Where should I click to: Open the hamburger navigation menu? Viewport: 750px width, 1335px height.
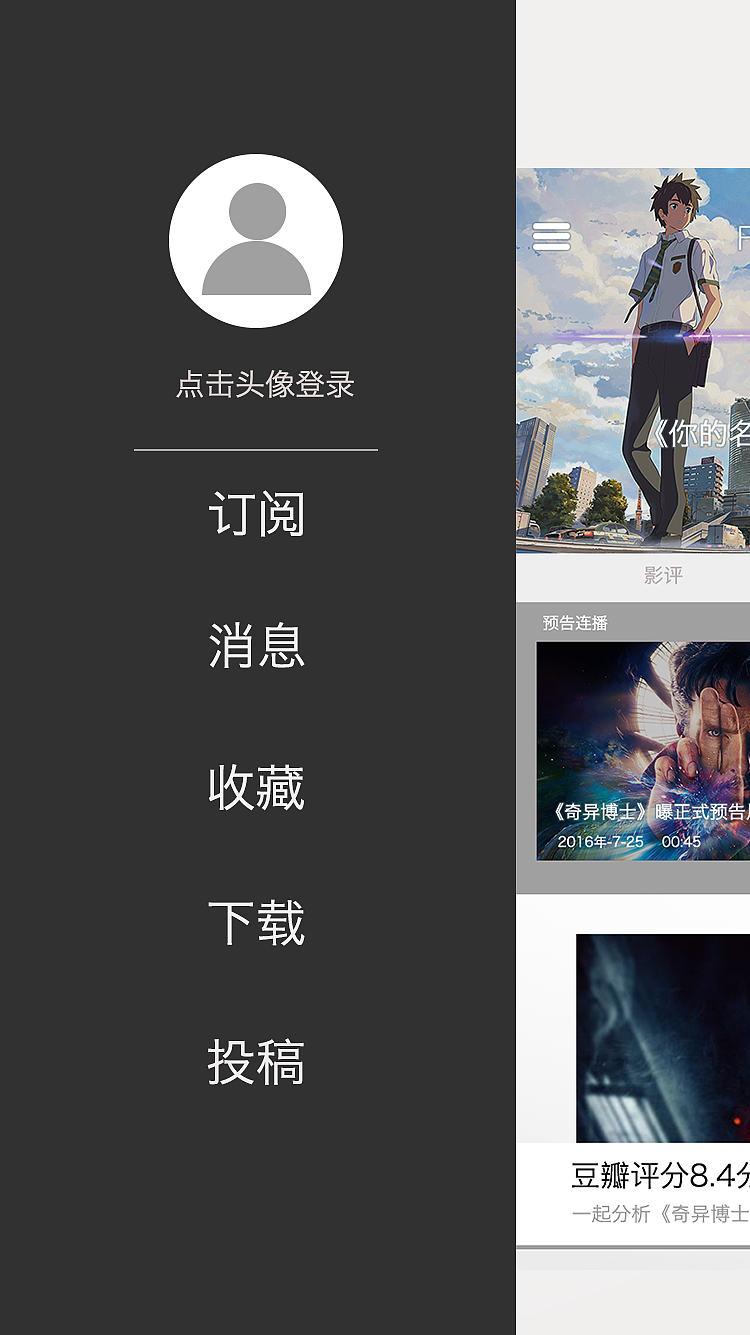(551, 236)
